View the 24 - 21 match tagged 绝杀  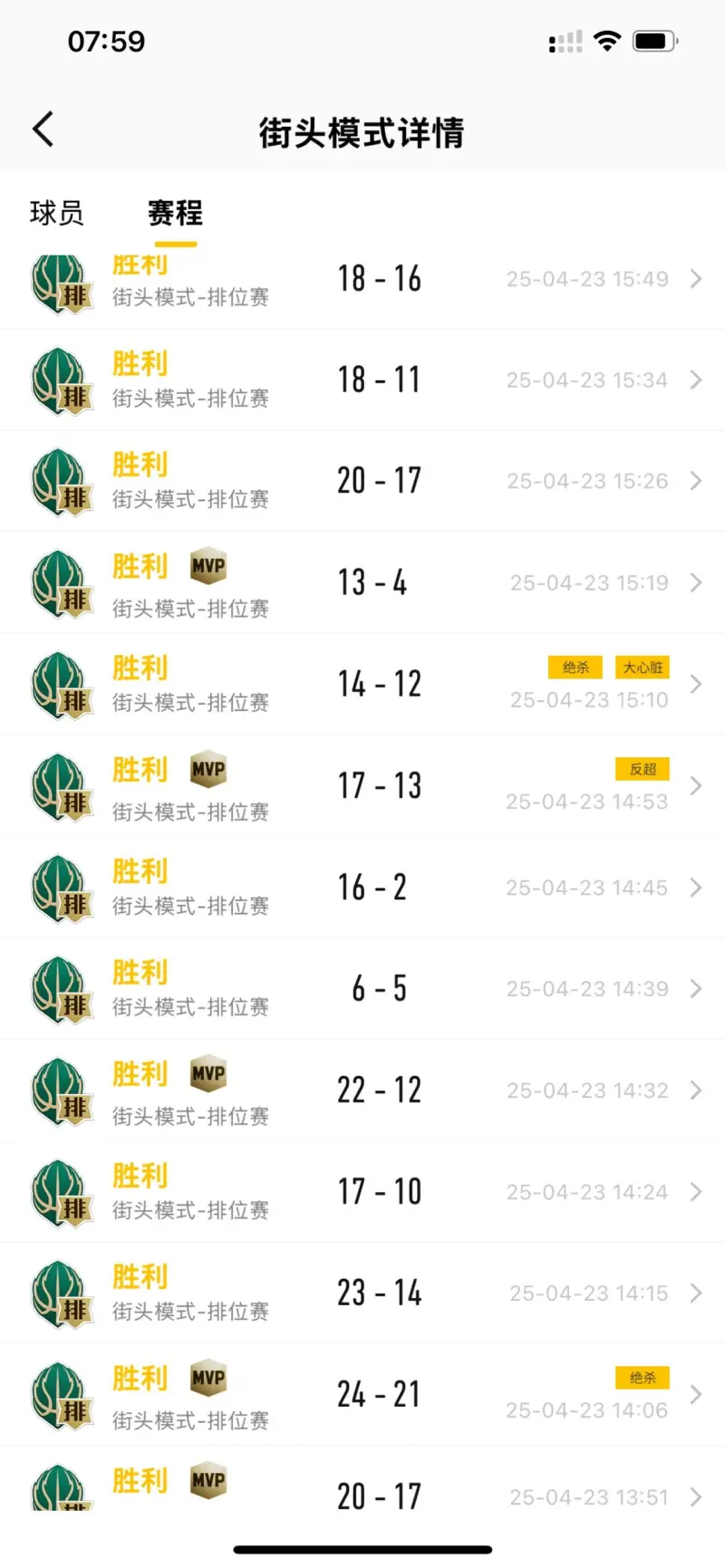[x=362, y=1394]
